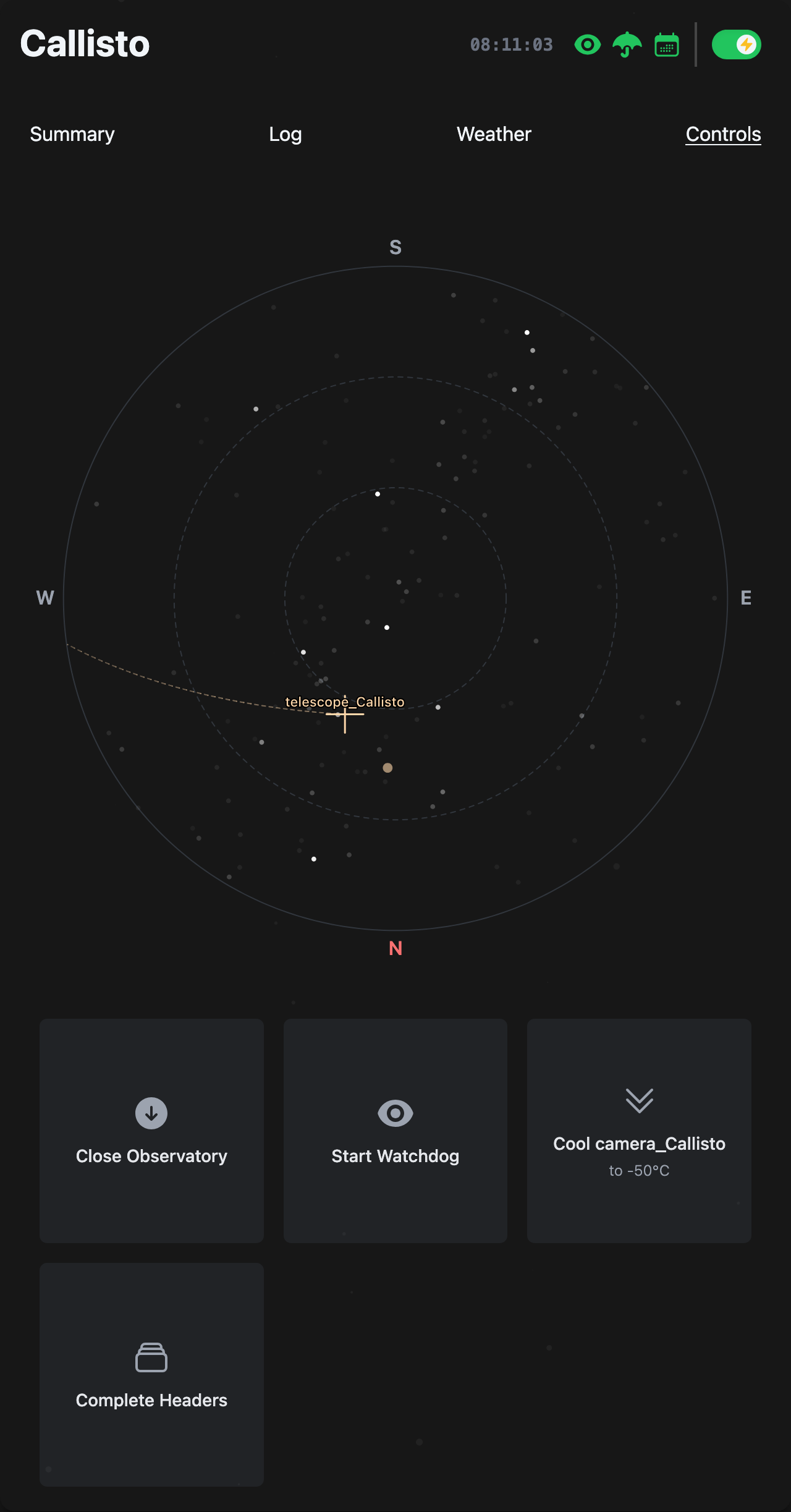Tap the Callisto title
The height and width of the screenshot is (1512, 791).
85,43
